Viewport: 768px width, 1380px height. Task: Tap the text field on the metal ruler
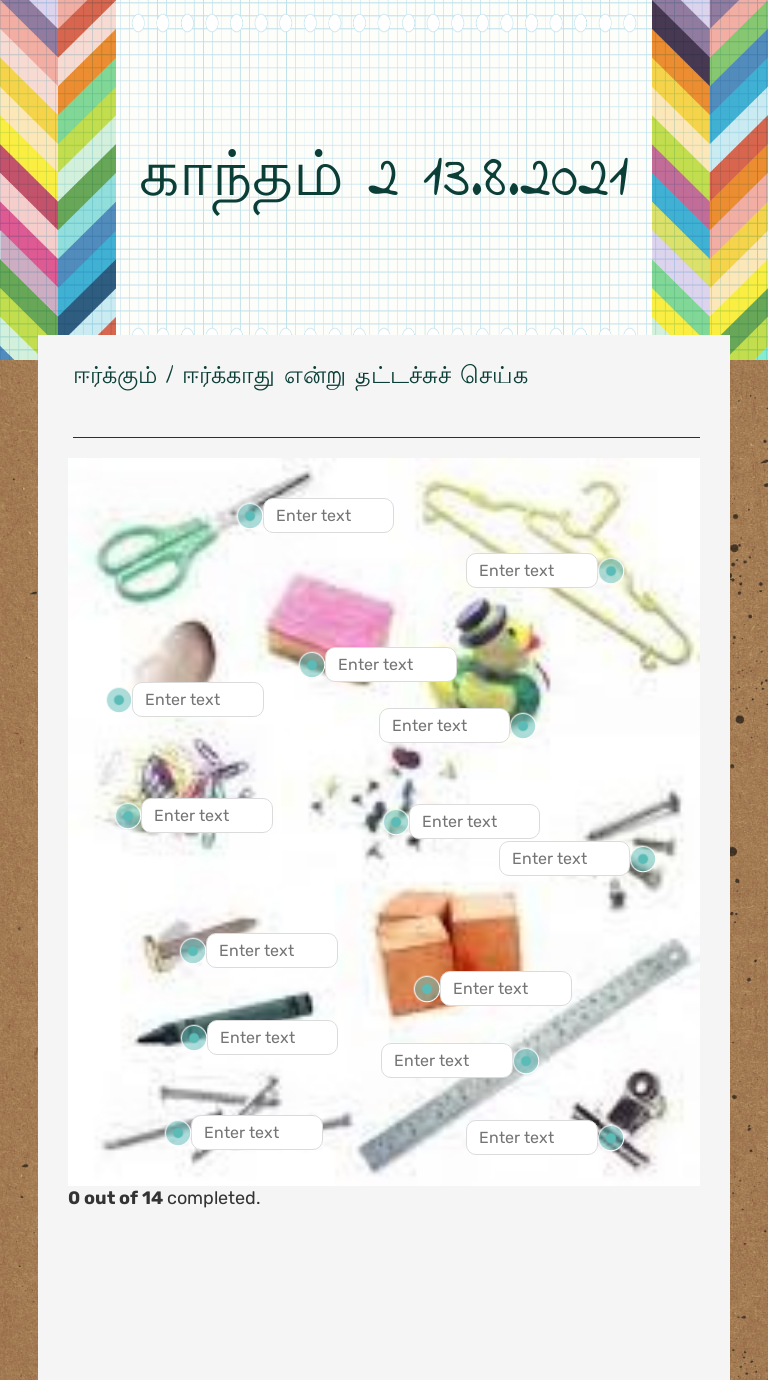pos(446,1061)
